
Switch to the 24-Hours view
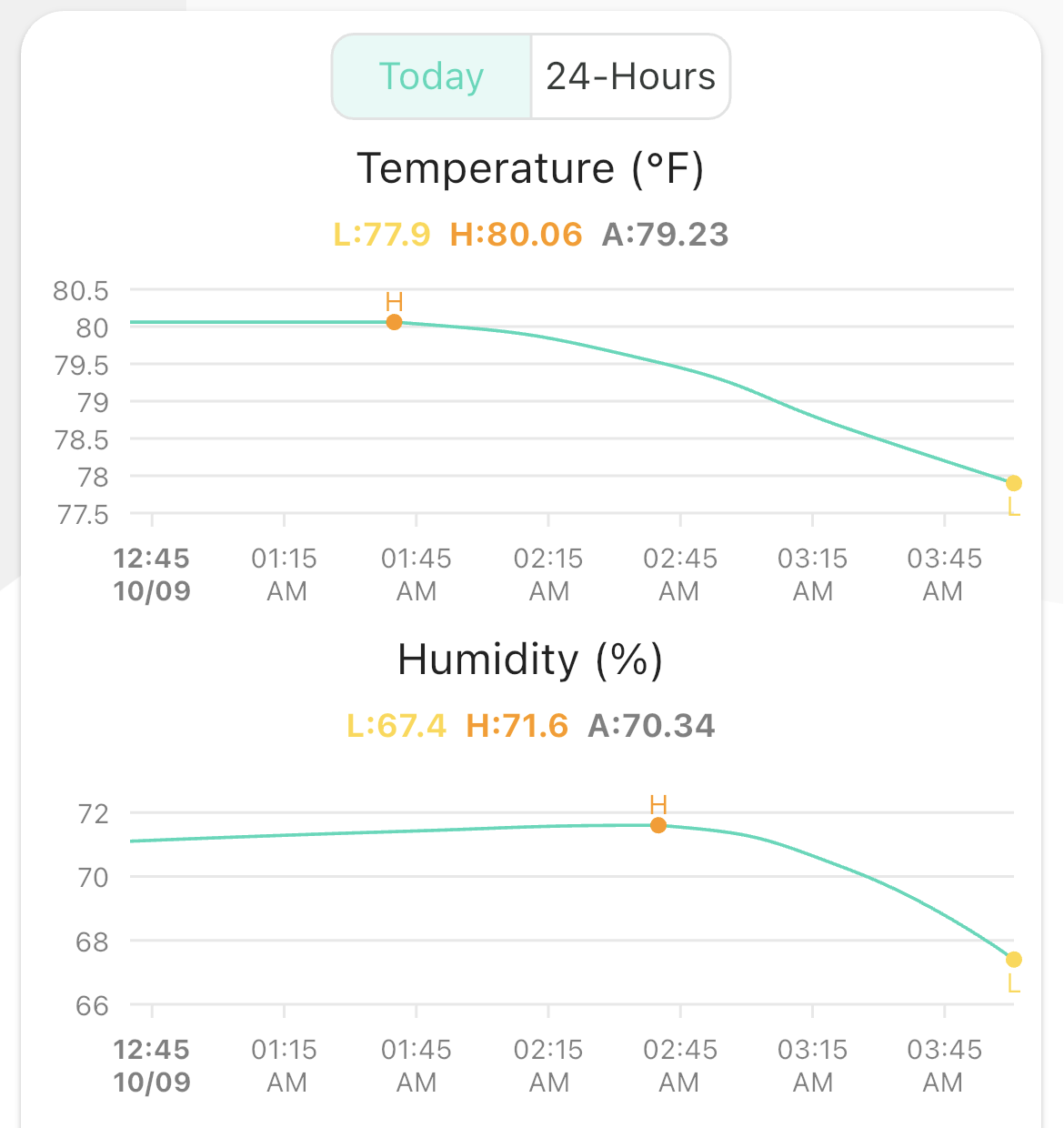(x=630, y=77)
